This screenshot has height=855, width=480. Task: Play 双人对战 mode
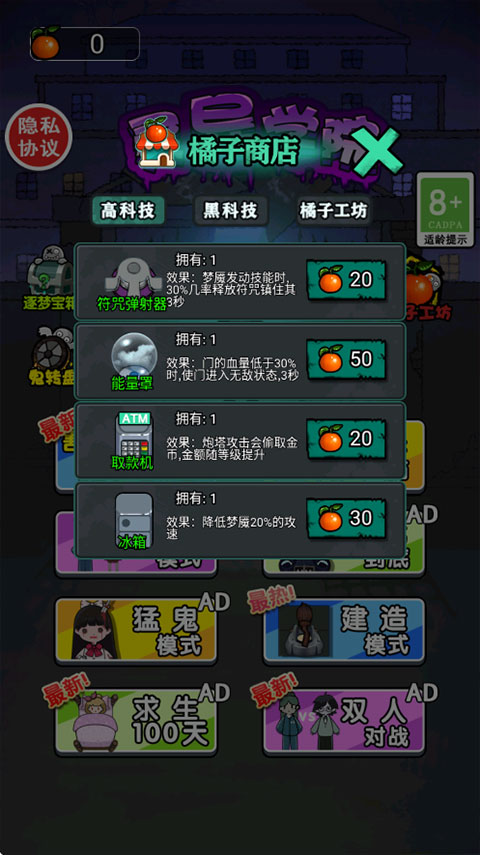point(344,721)
